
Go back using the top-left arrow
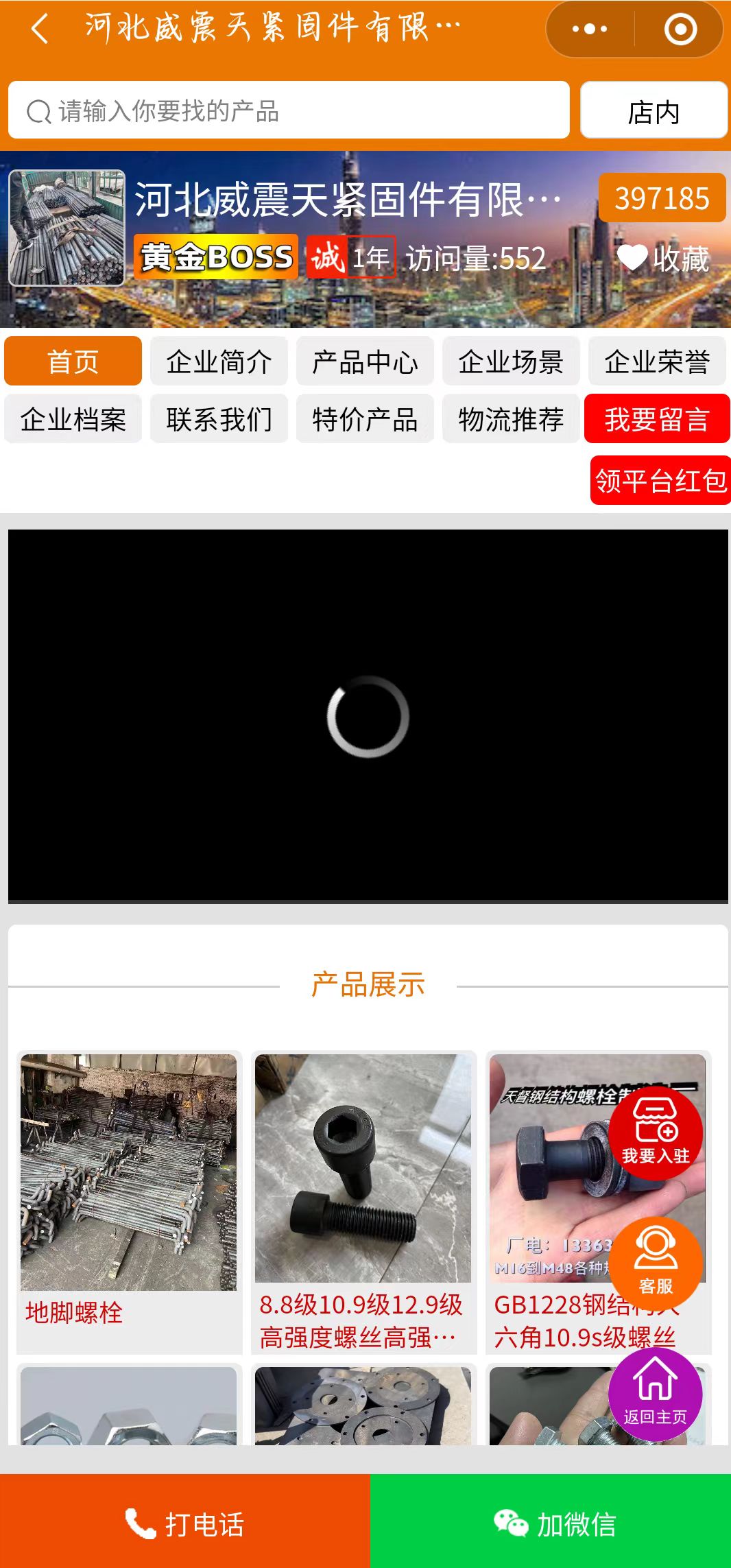(40, 29)
